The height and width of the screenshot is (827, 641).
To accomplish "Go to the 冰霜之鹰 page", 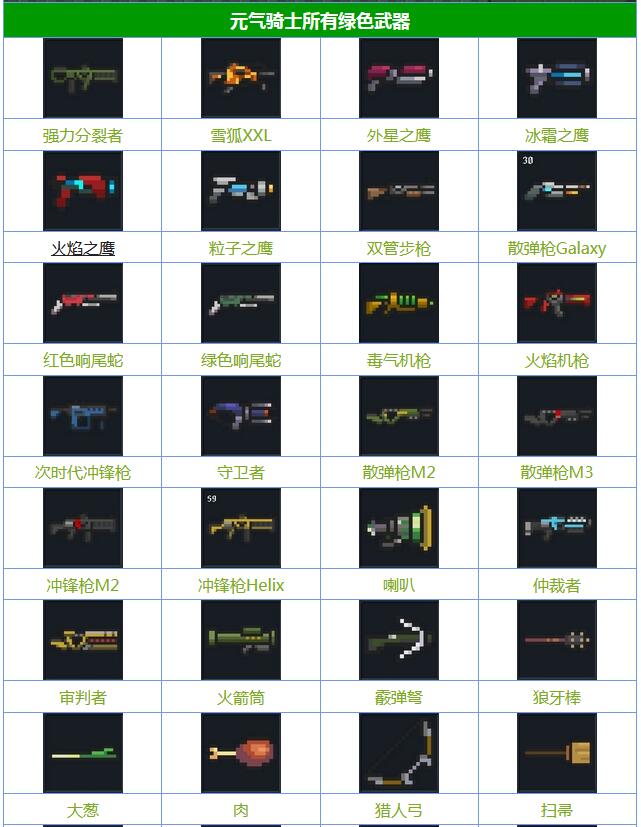I will (x=557, y=136).
